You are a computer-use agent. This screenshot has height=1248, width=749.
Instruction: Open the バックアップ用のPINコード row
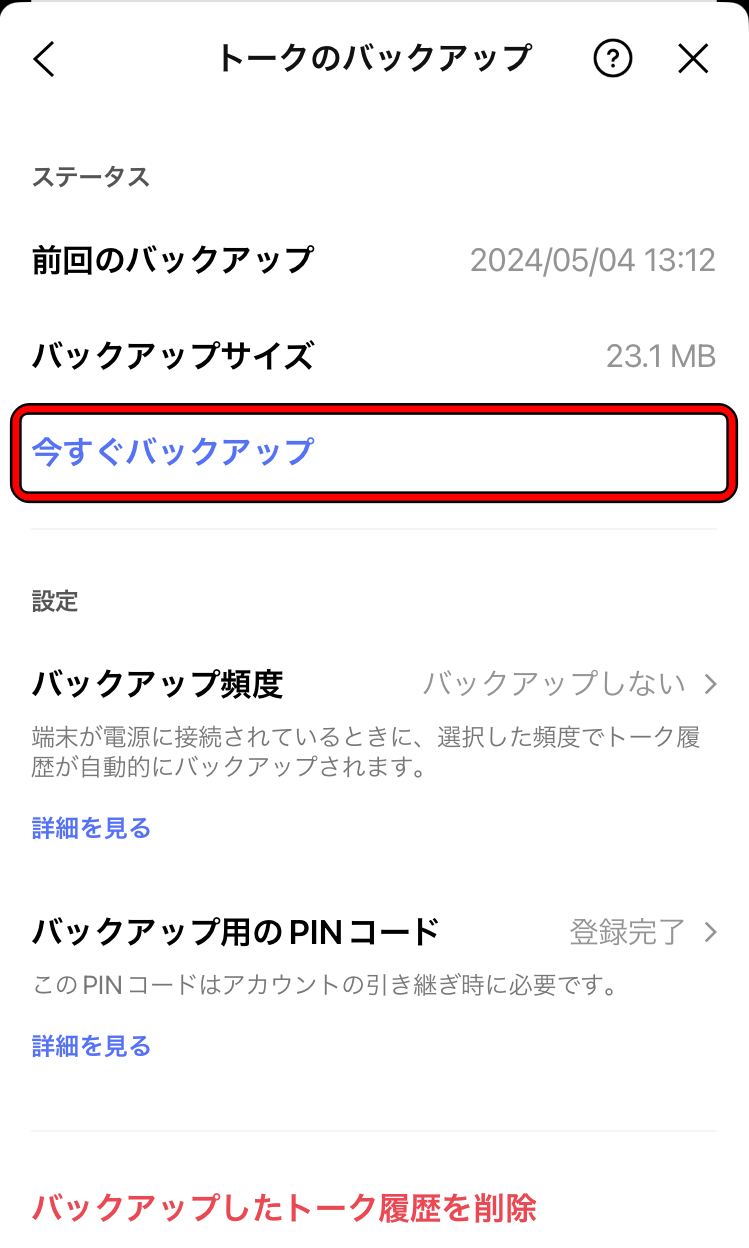(x=374, y=932)
